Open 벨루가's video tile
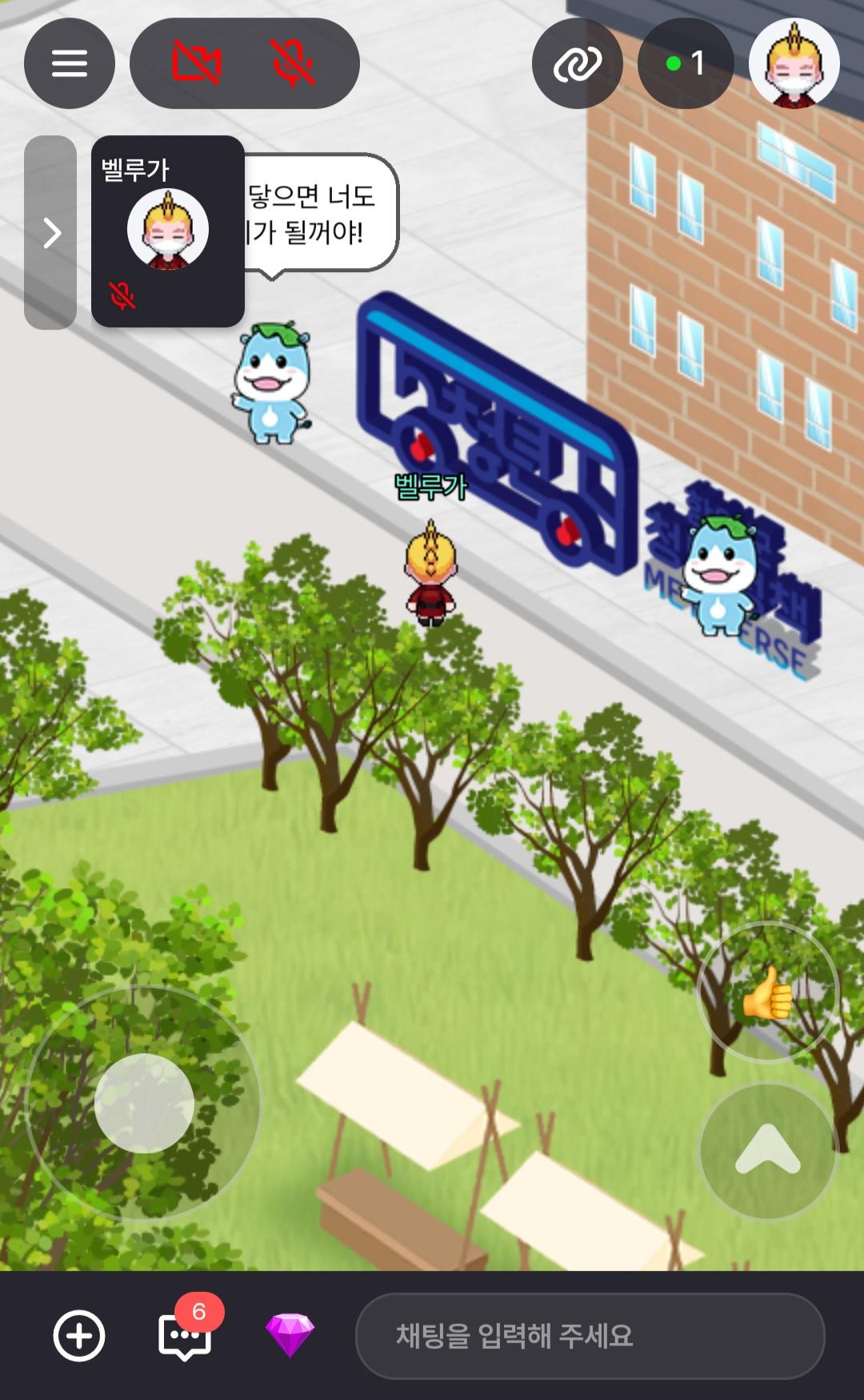This screenshot has width=864, height=1400. point(168,232)
